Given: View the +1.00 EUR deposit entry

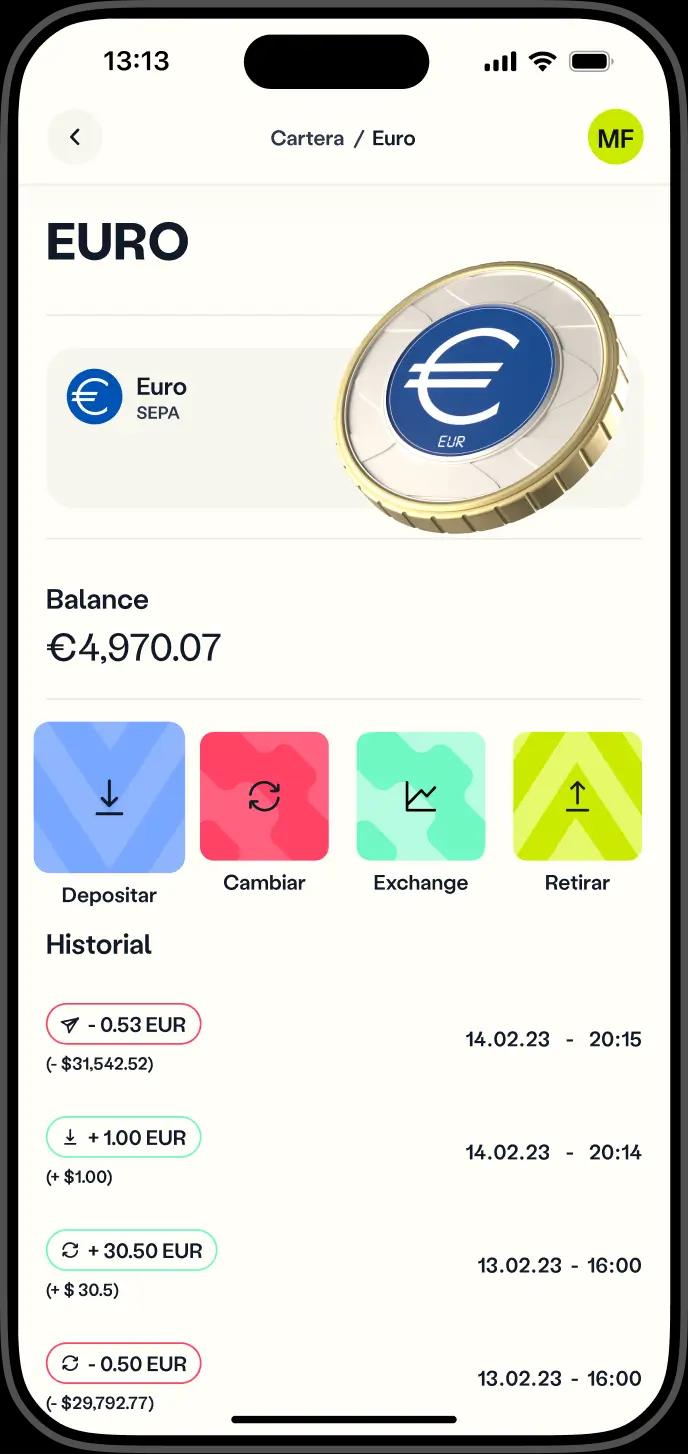Looking at the screenshot, I should (x=124, y=1138).
